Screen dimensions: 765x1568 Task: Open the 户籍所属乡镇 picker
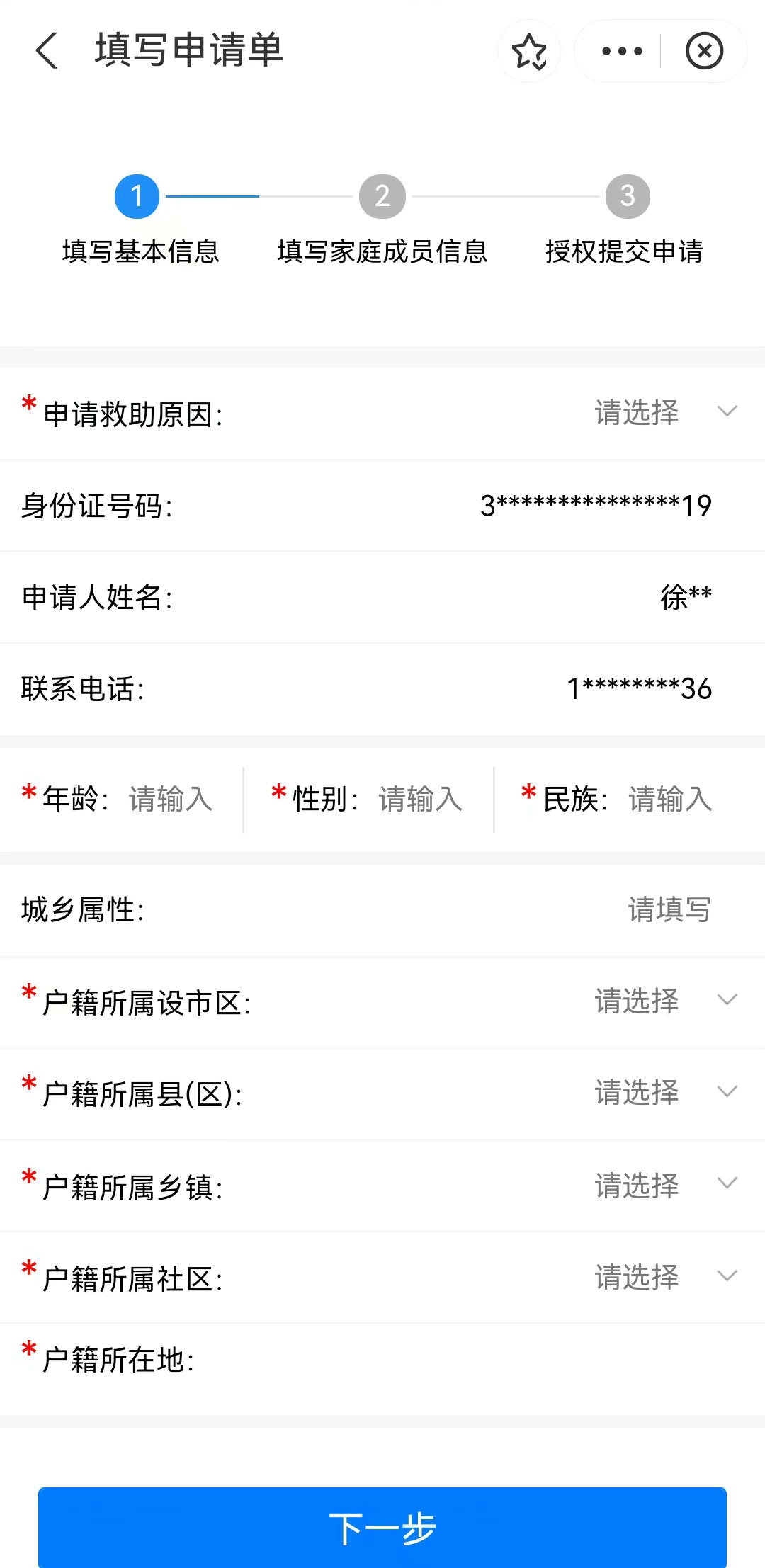pos(664,1185)
